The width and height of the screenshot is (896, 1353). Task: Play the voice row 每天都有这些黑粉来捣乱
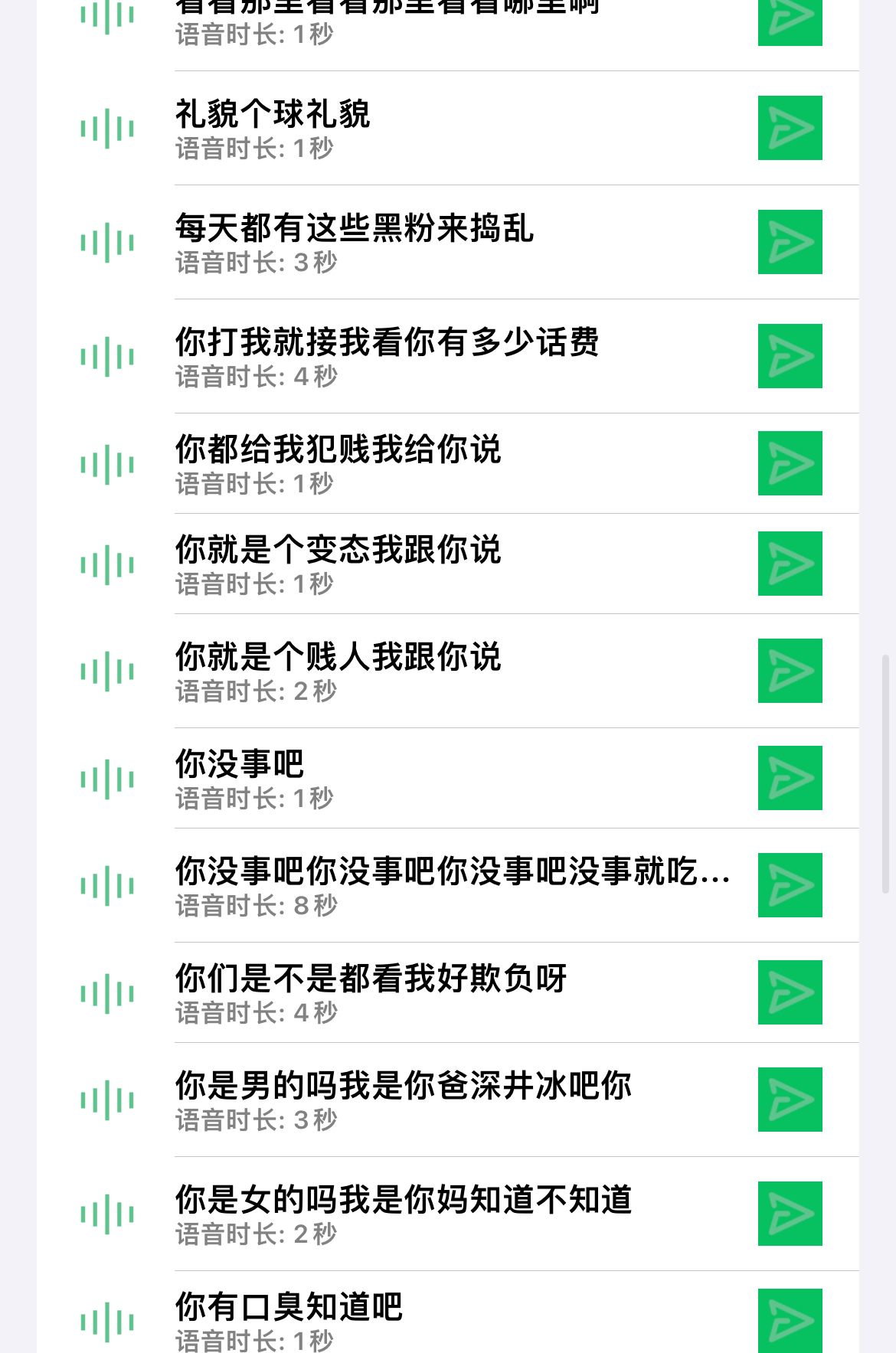click(107, 243)
